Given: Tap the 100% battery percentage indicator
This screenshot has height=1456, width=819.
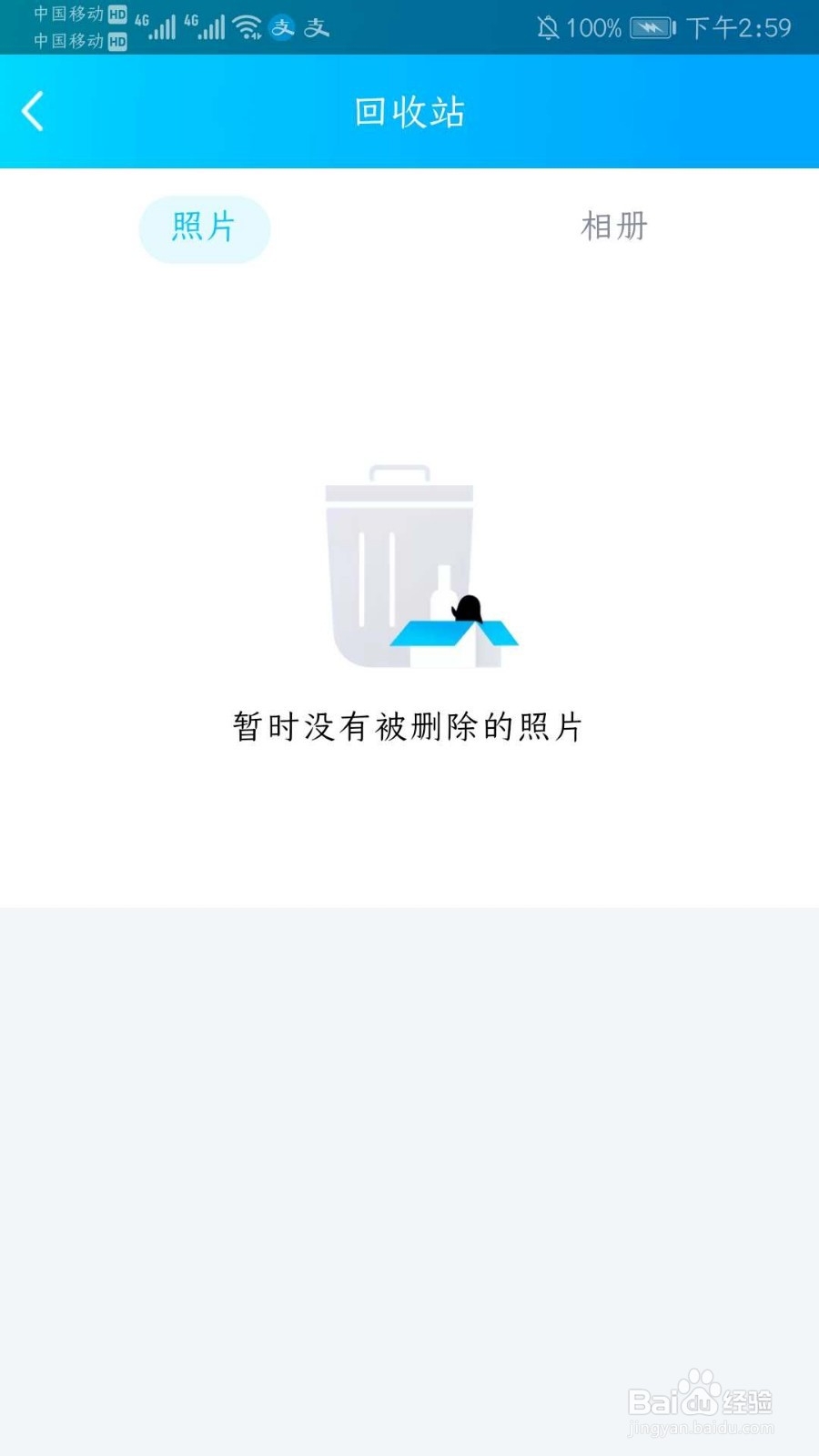Looking at the screenshot, I should [x=593, y=27].
